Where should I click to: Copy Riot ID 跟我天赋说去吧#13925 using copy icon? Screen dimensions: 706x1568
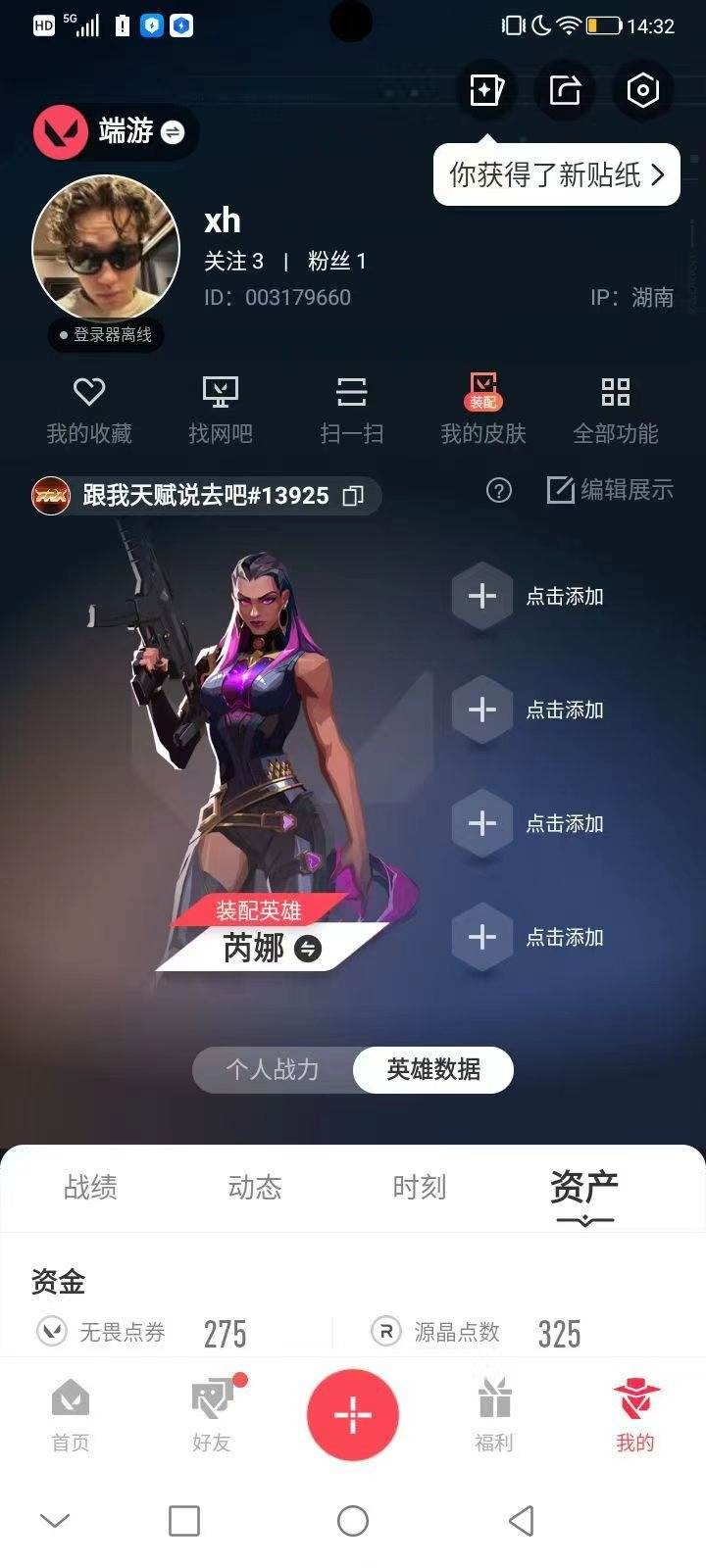(x=353, y=497)
